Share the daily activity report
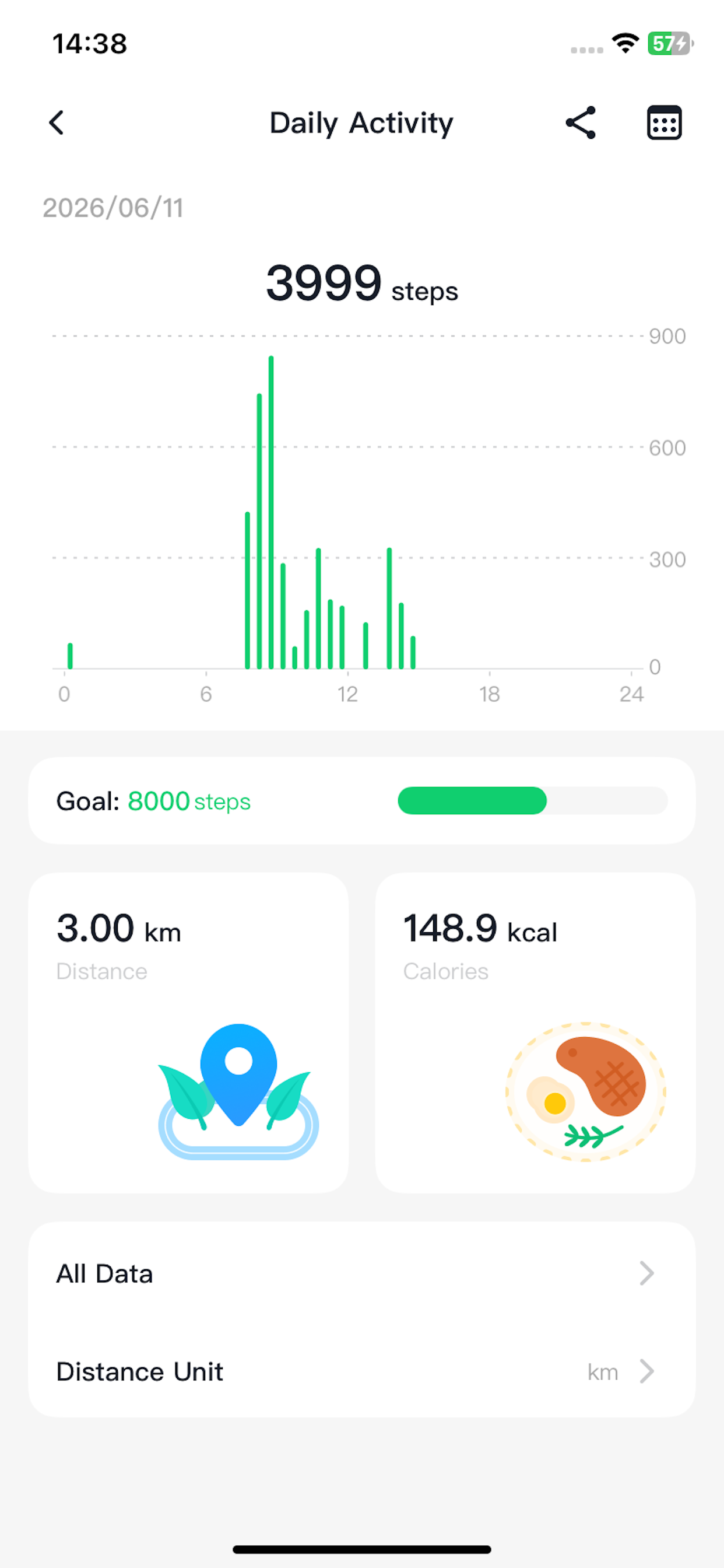 tap(581, 123)
